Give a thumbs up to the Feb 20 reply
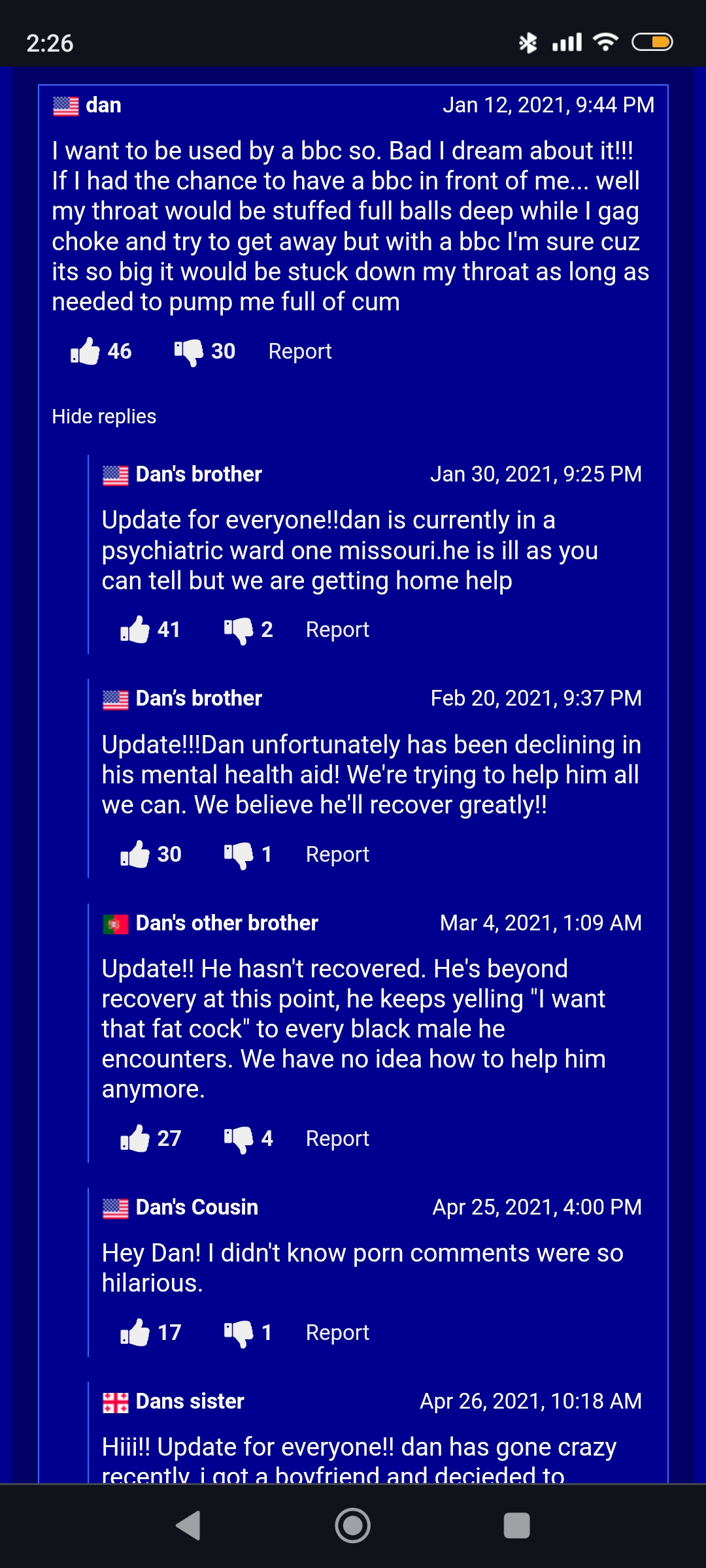The height and width of the screenshot is (1568, 706). 135,855
